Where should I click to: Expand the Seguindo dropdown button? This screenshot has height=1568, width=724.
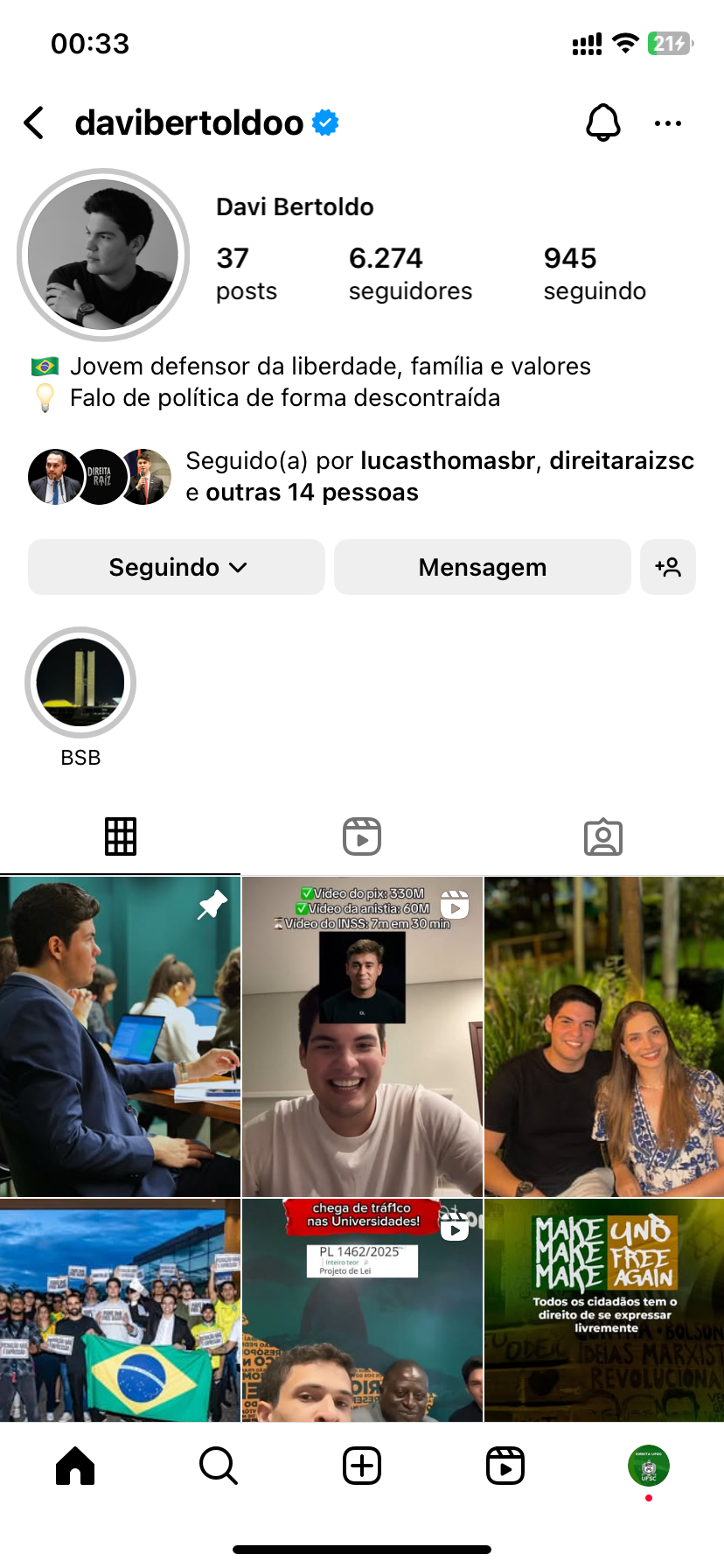[177, 567]
